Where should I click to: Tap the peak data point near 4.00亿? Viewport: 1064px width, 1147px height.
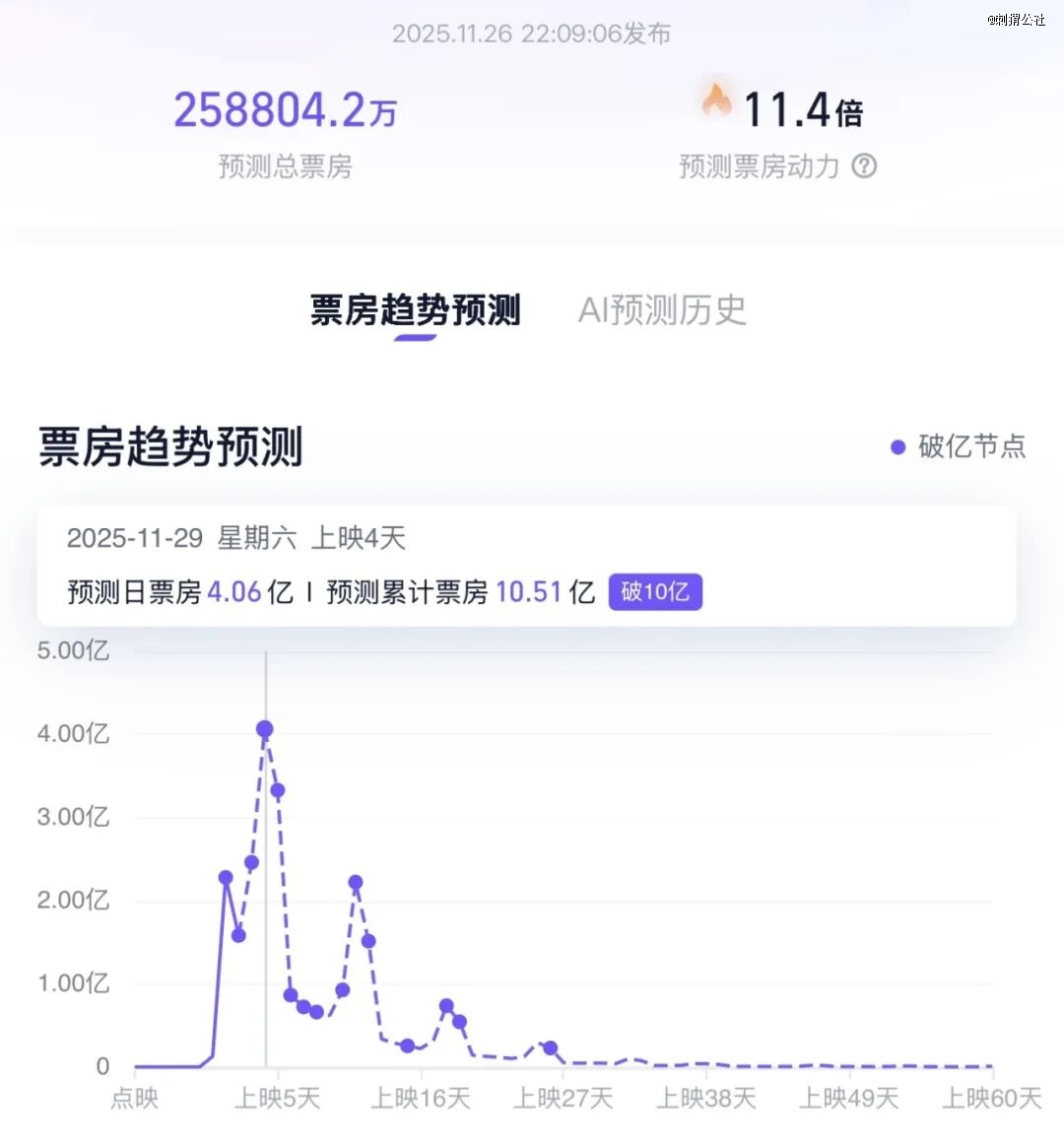pyautogui.click(x=265, y=729)
